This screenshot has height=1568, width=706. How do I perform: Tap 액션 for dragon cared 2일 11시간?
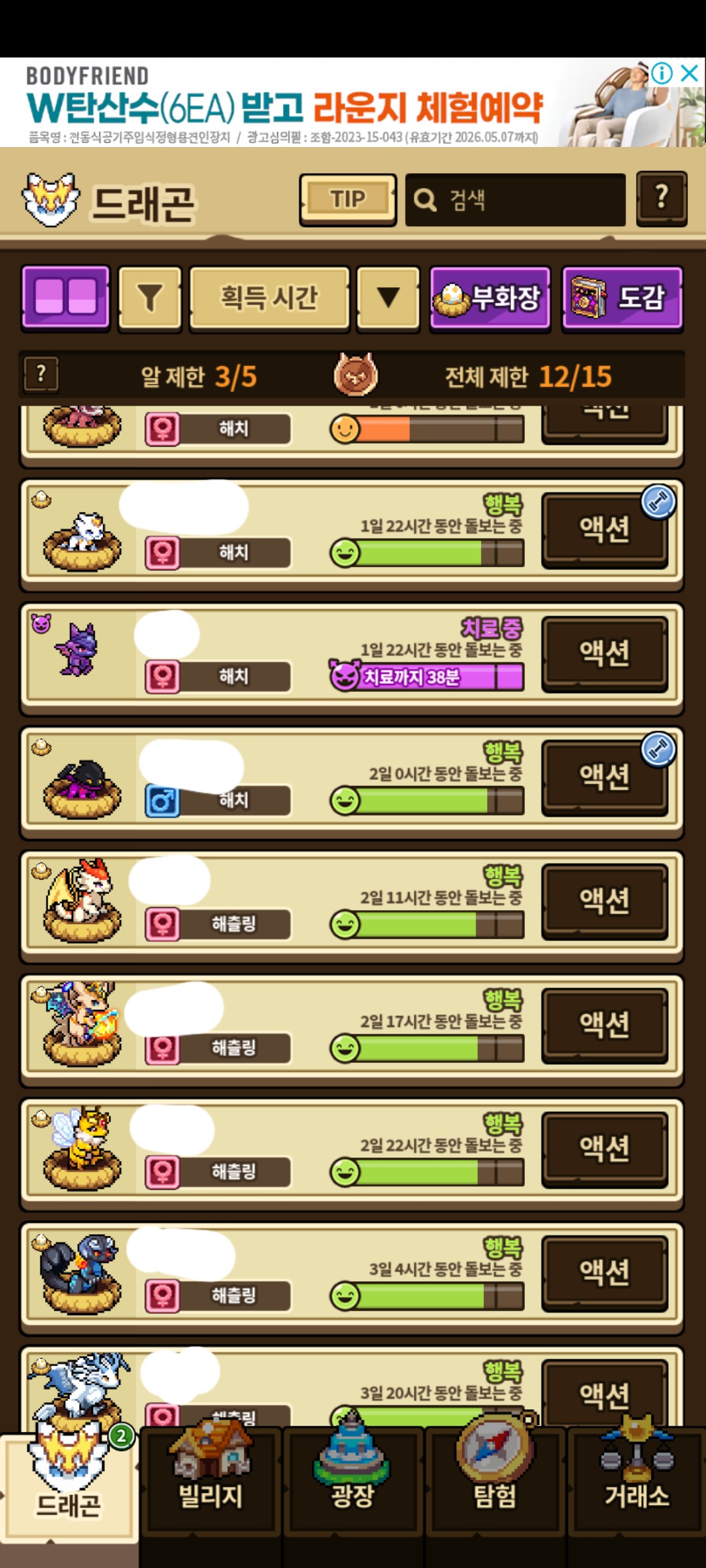click(605, 901)
